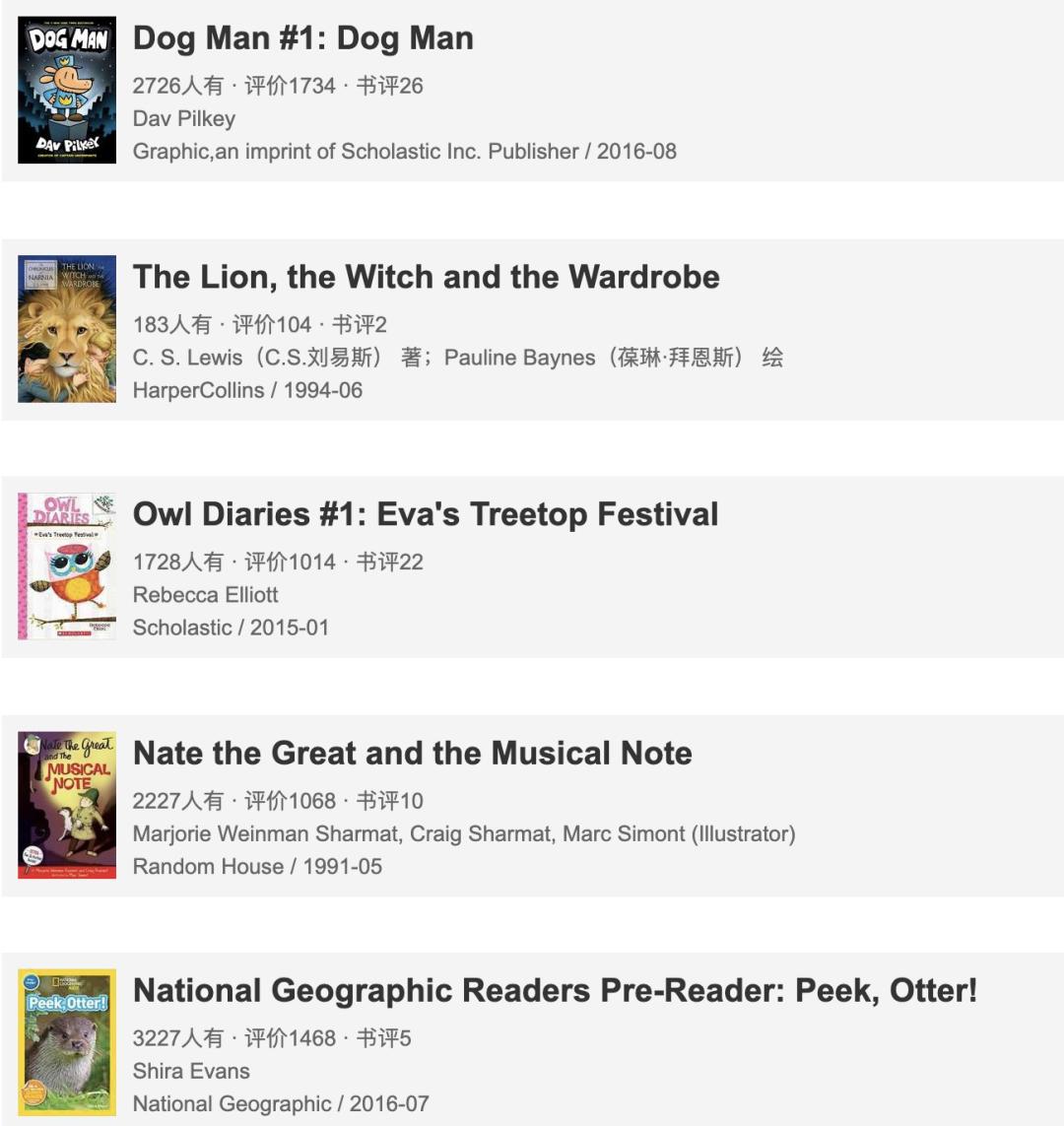
Task: Open Owl Diaries #1: Eva's Treetop Festival
Action: 426,514
